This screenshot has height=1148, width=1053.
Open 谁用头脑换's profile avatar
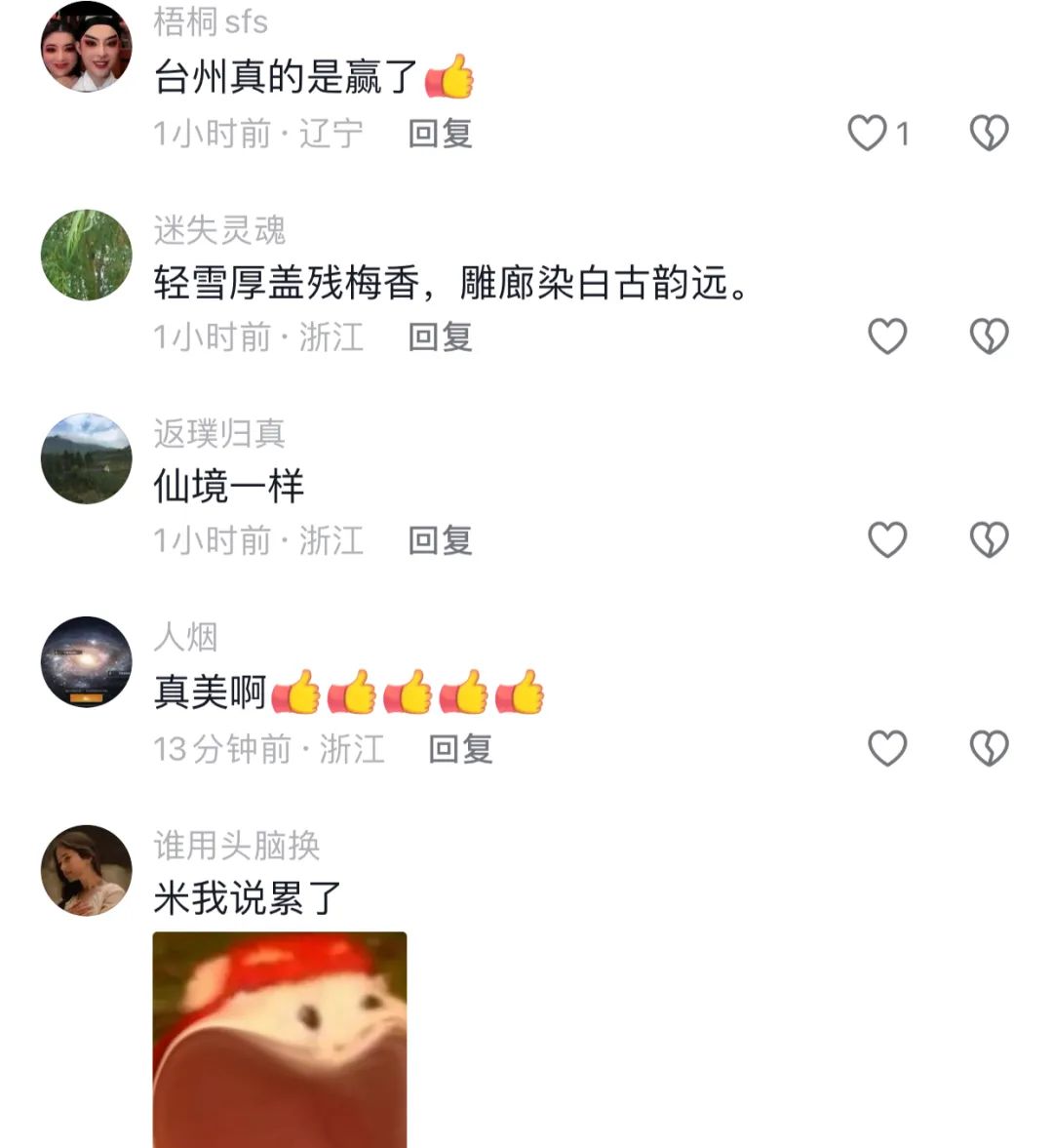point(86,870)
